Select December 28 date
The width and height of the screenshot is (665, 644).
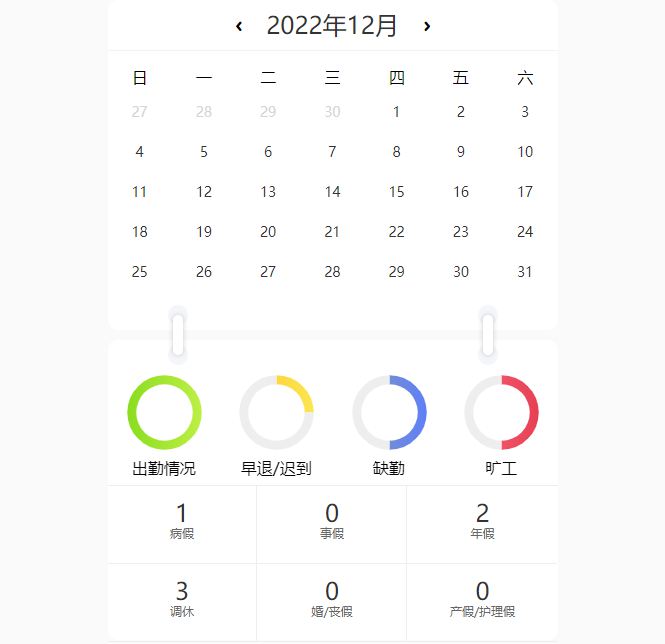click(x=332, y=272)
